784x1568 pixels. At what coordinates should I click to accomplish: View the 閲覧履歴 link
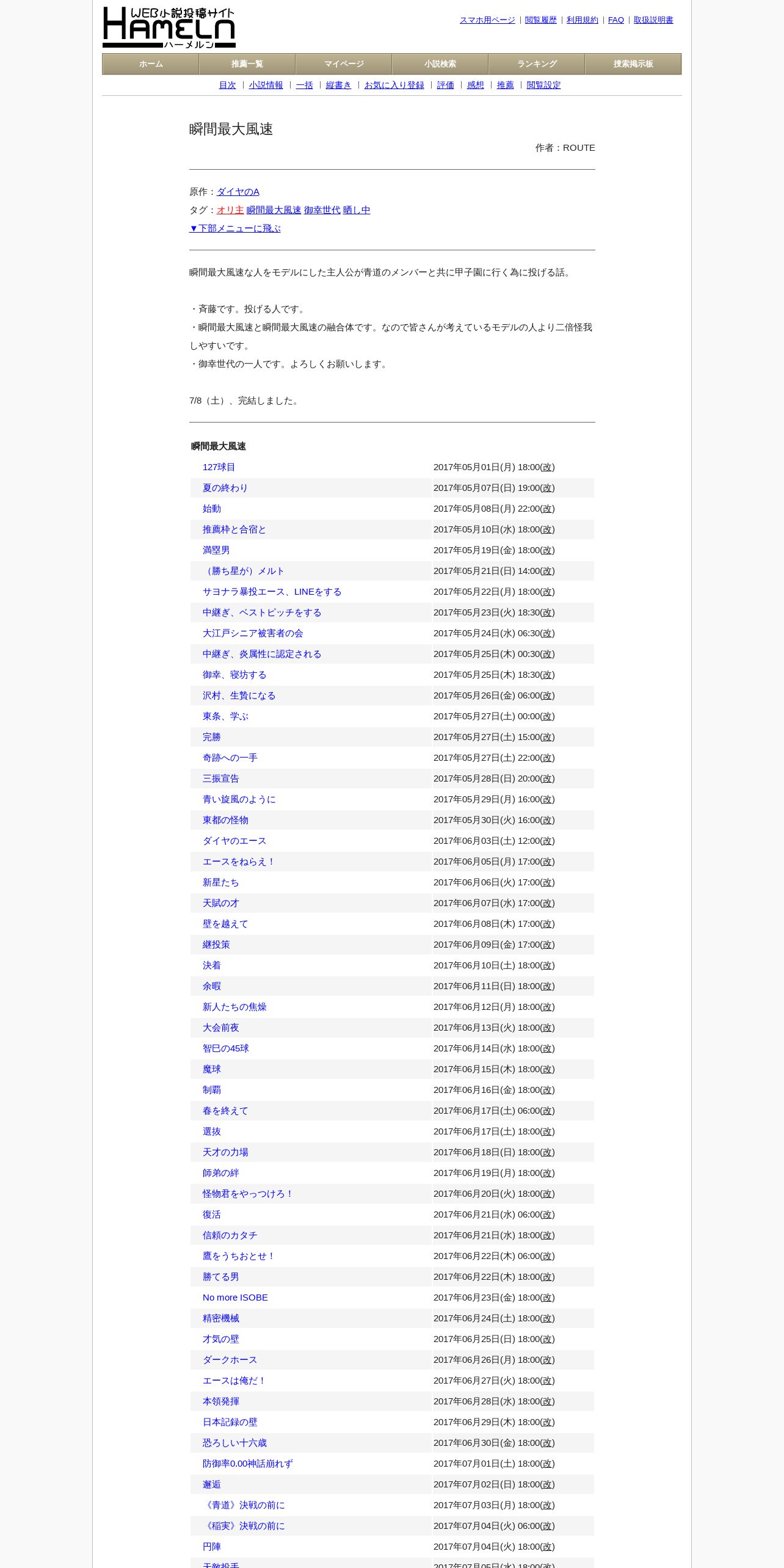pos(541,20)
